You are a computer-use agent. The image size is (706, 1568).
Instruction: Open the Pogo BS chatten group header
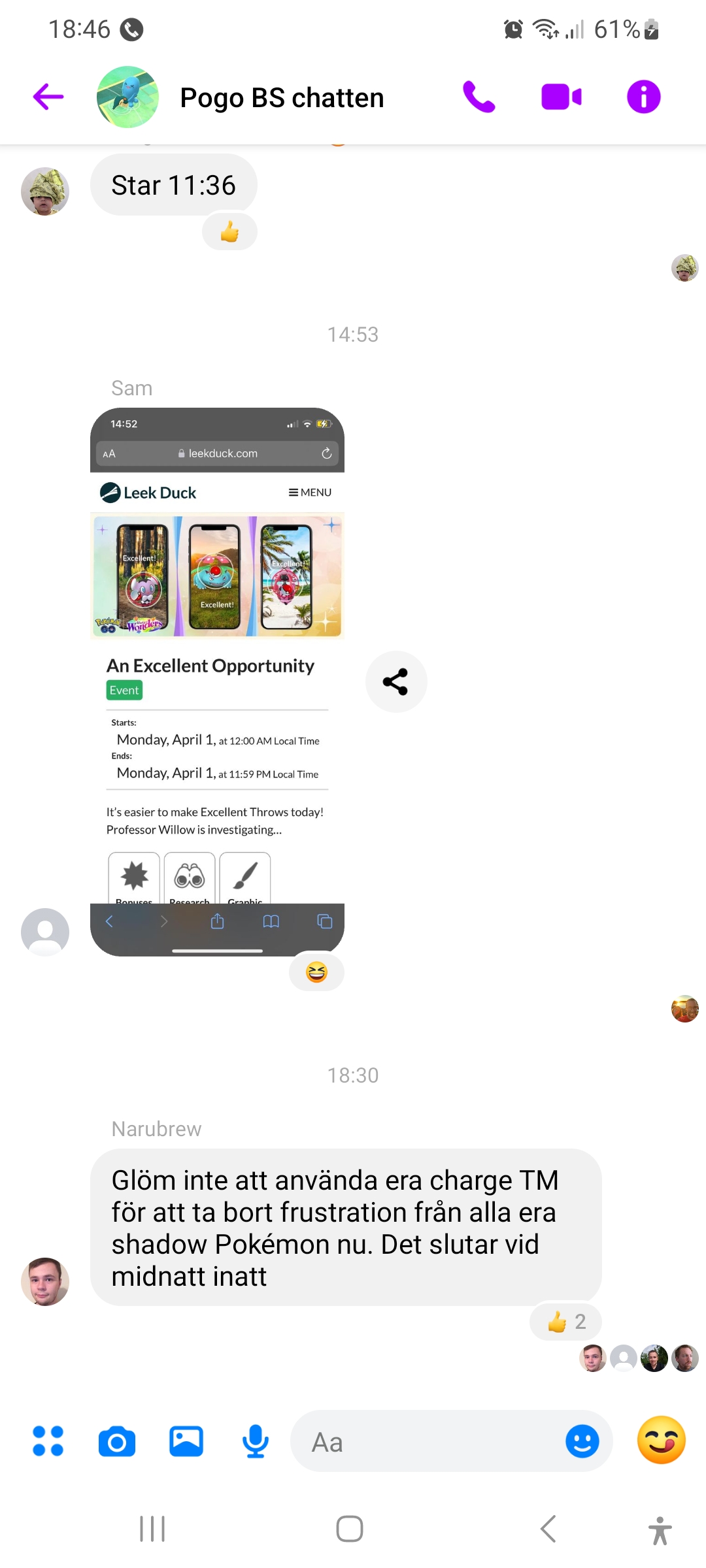281,98
